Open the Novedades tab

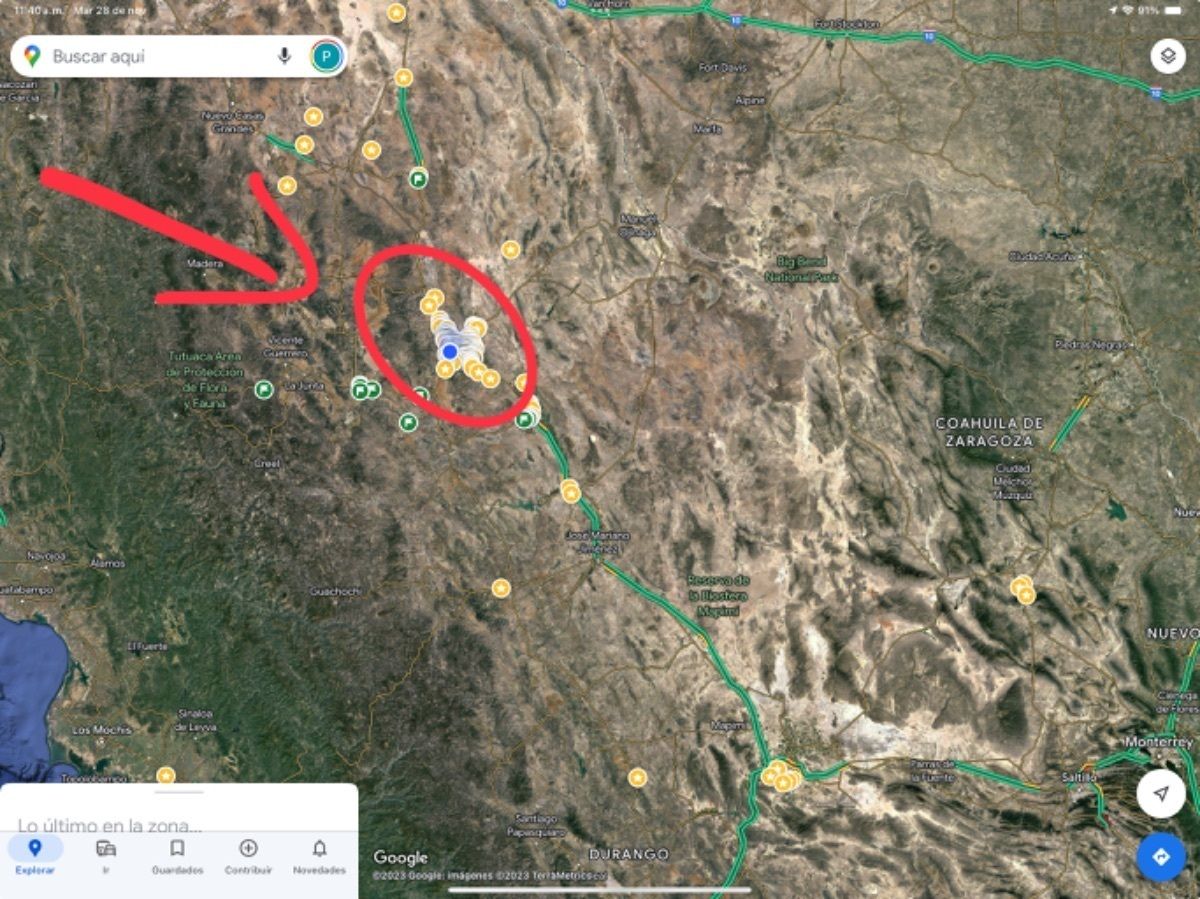coord(319,856)
